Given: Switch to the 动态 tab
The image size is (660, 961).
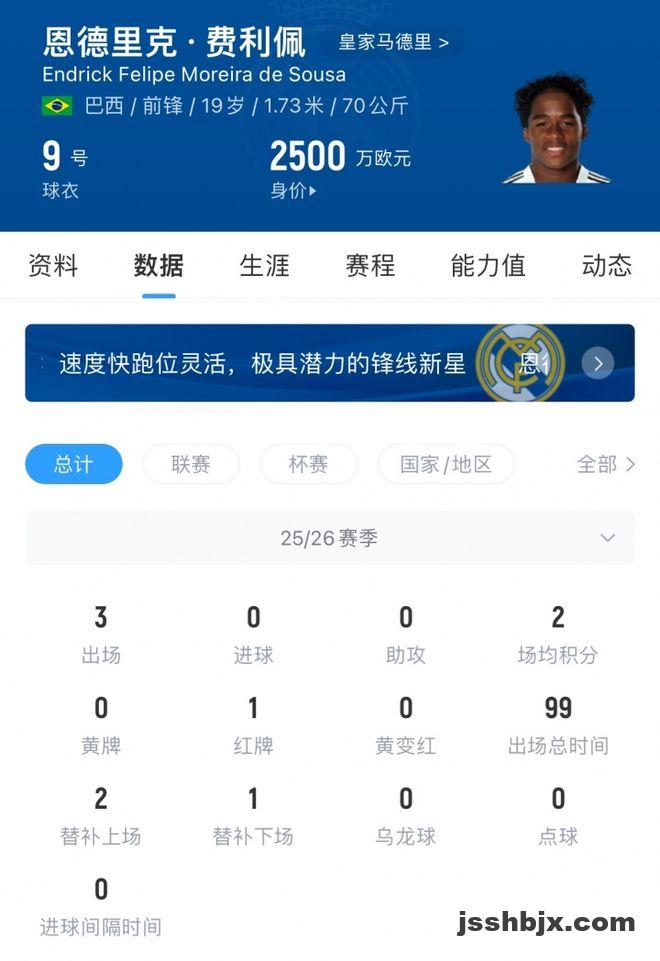Looking at the screenshot, I should pos(606,265).
